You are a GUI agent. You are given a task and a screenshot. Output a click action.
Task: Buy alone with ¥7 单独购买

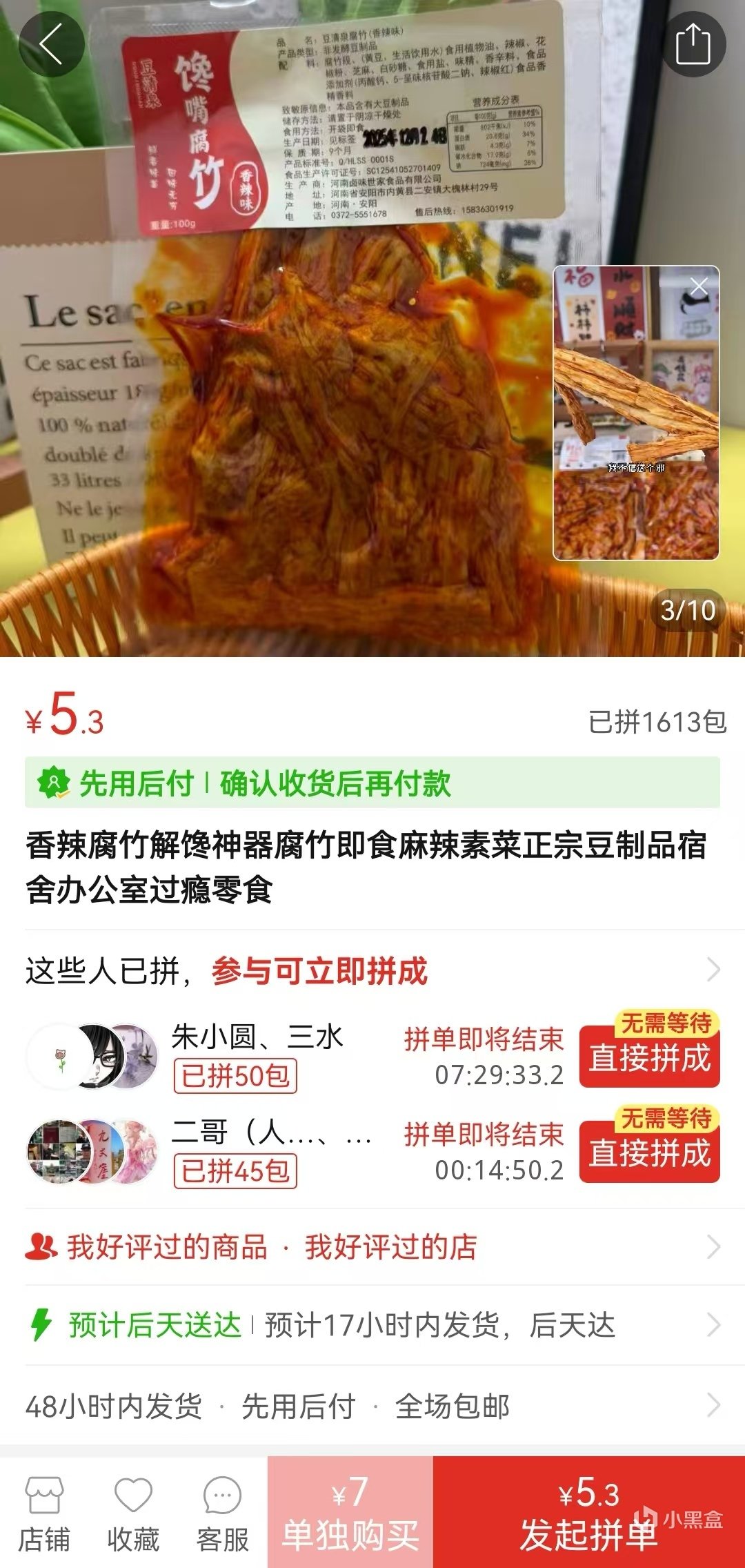click(x=350, y=1511)
